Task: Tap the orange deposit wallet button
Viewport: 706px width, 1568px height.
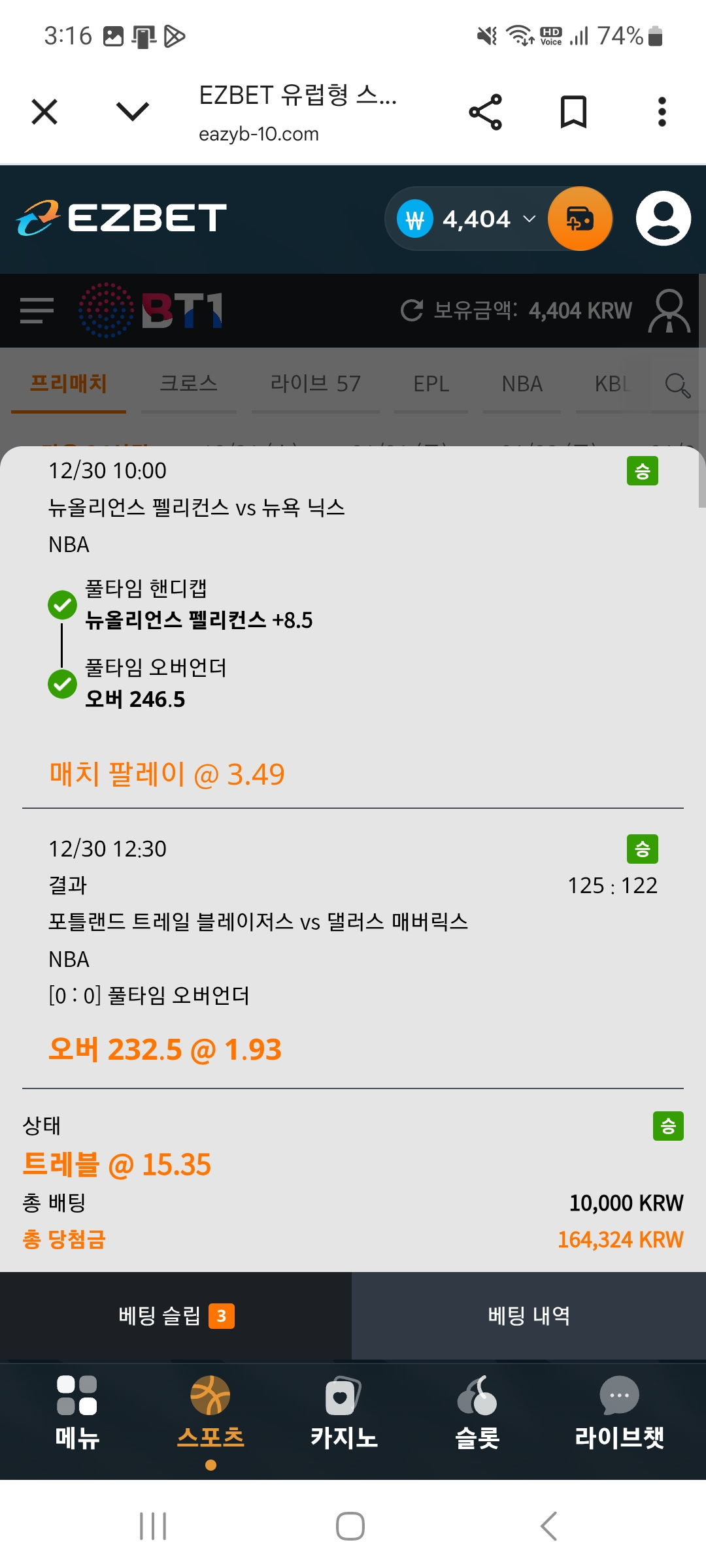Action: [x=580, y=219]
